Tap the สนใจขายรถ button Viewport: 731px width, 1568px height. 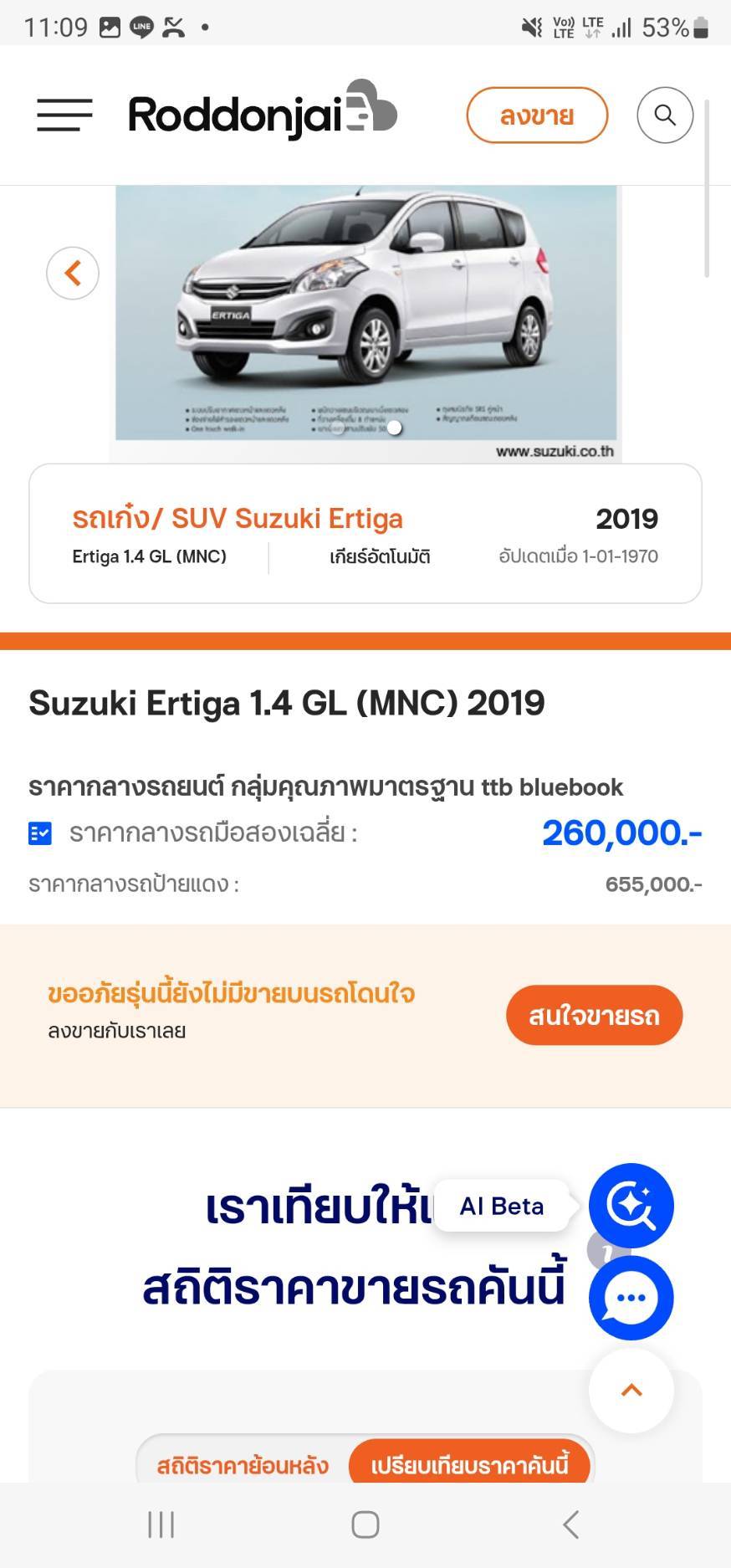594,1015
